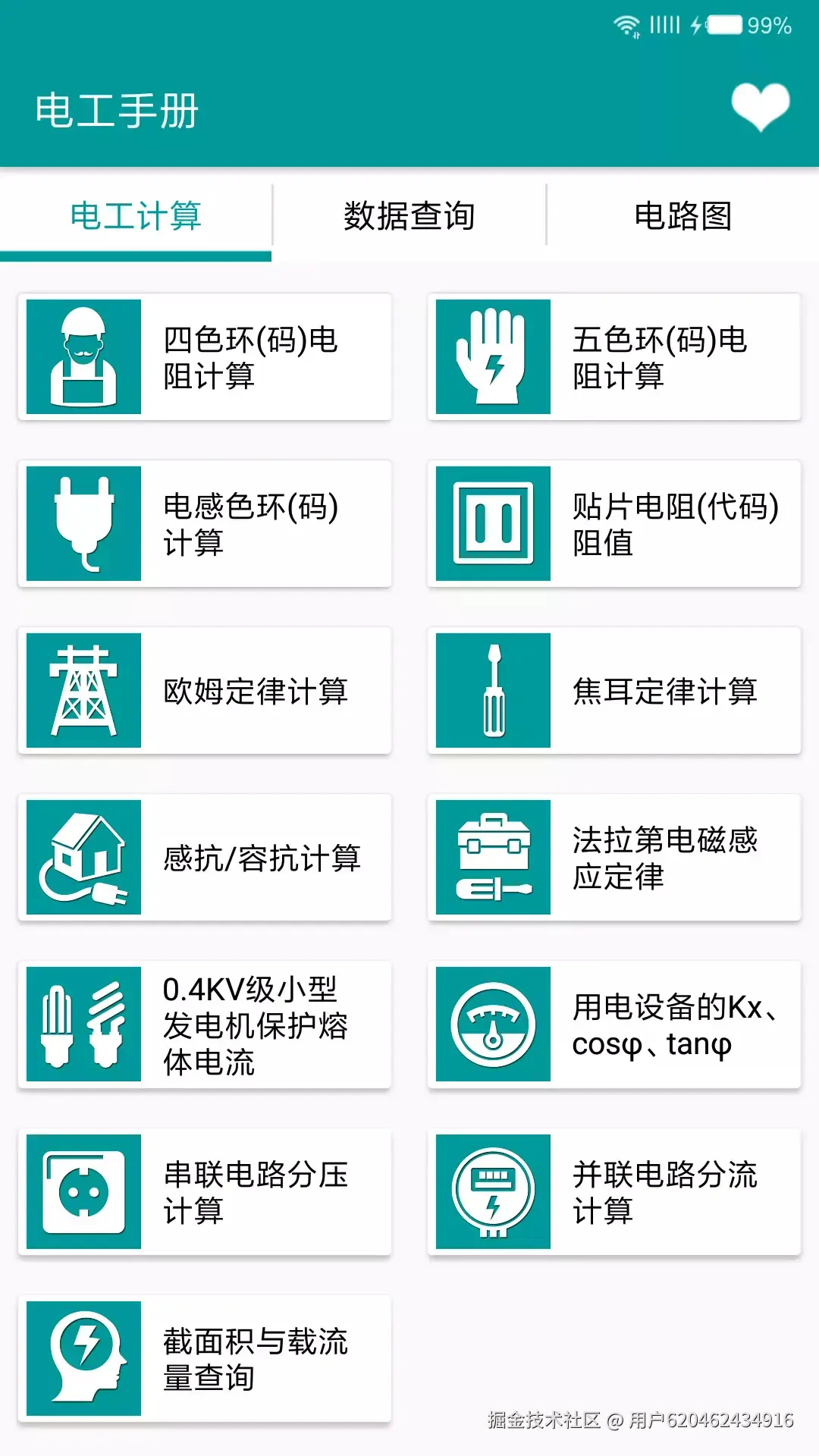Open 四色环(码)电阻计算 calculator
The width and height of the screenshot is (819, 1456).
tap(205, 357)
